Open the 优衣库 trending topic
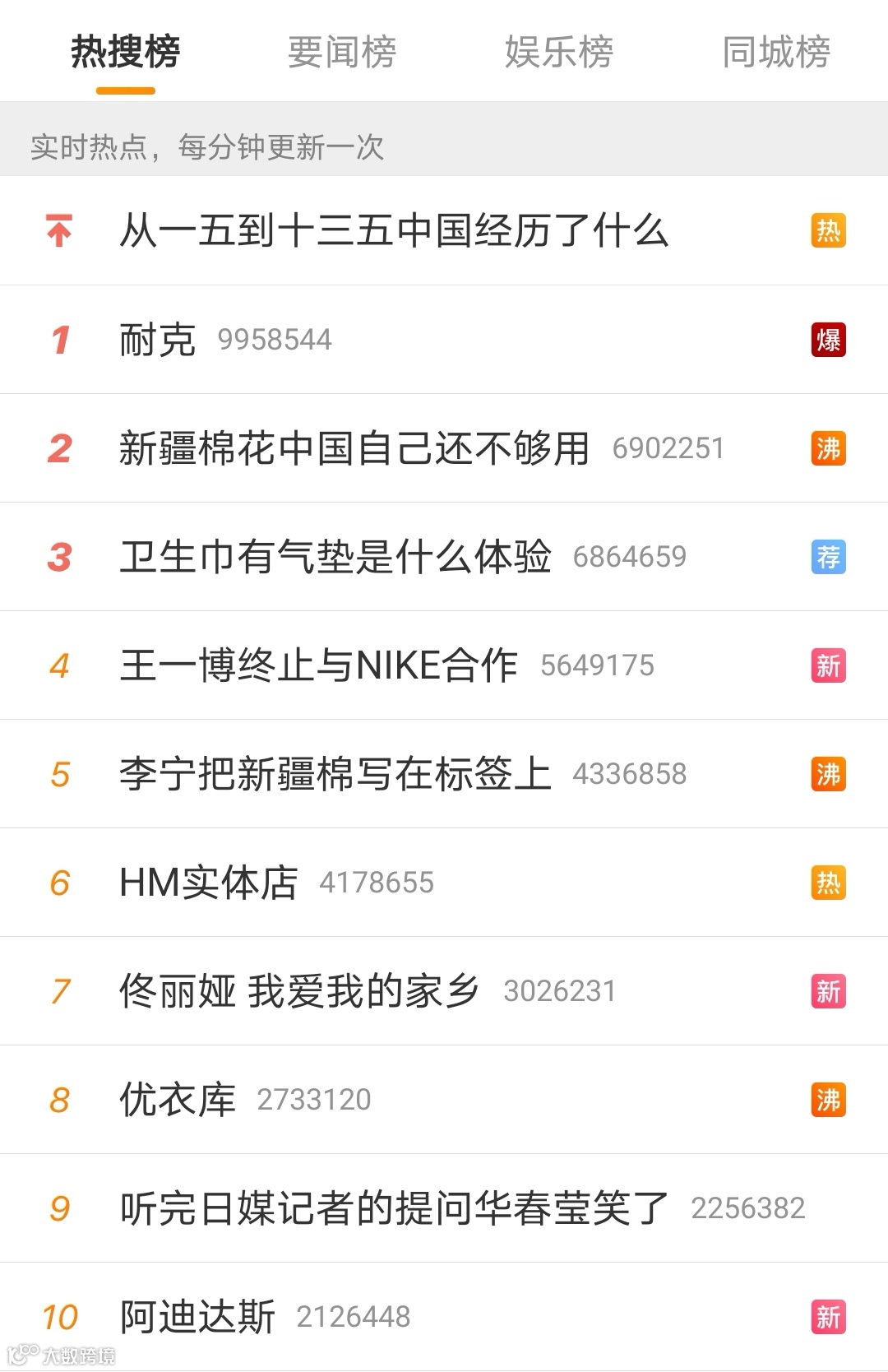This screenshot has height=1372, width=888. (444, 1100)
